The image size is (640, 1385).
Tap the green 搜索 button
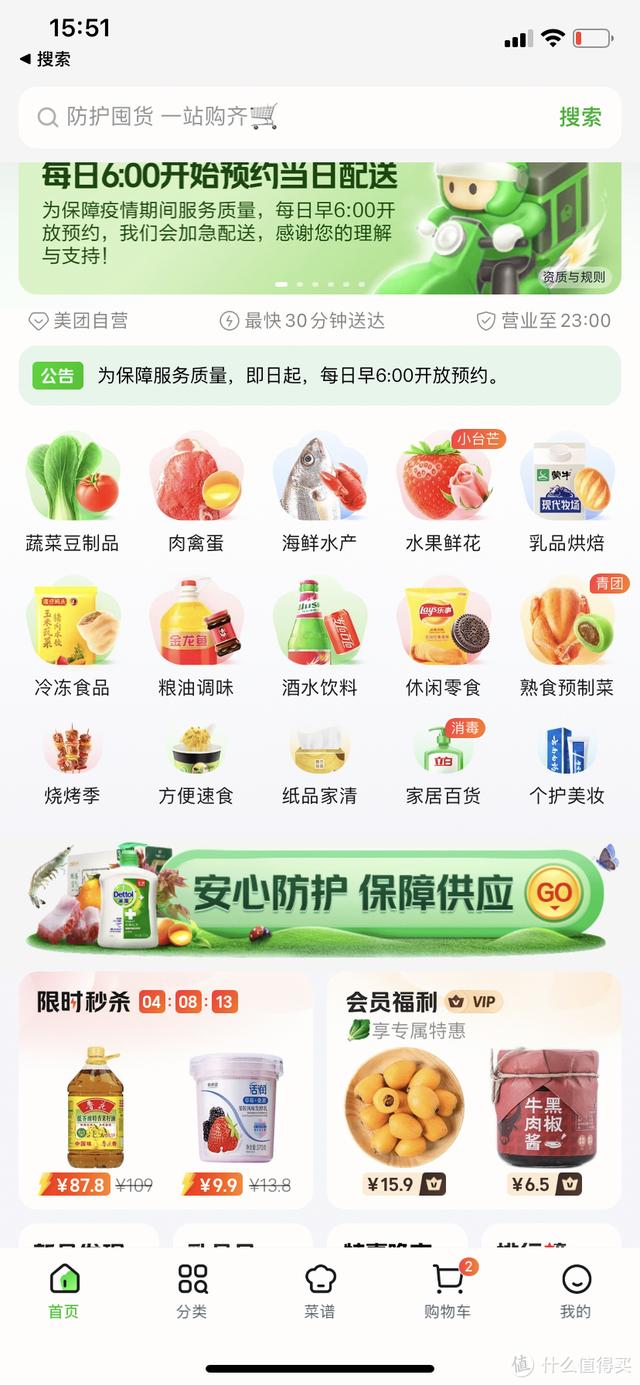580,117
